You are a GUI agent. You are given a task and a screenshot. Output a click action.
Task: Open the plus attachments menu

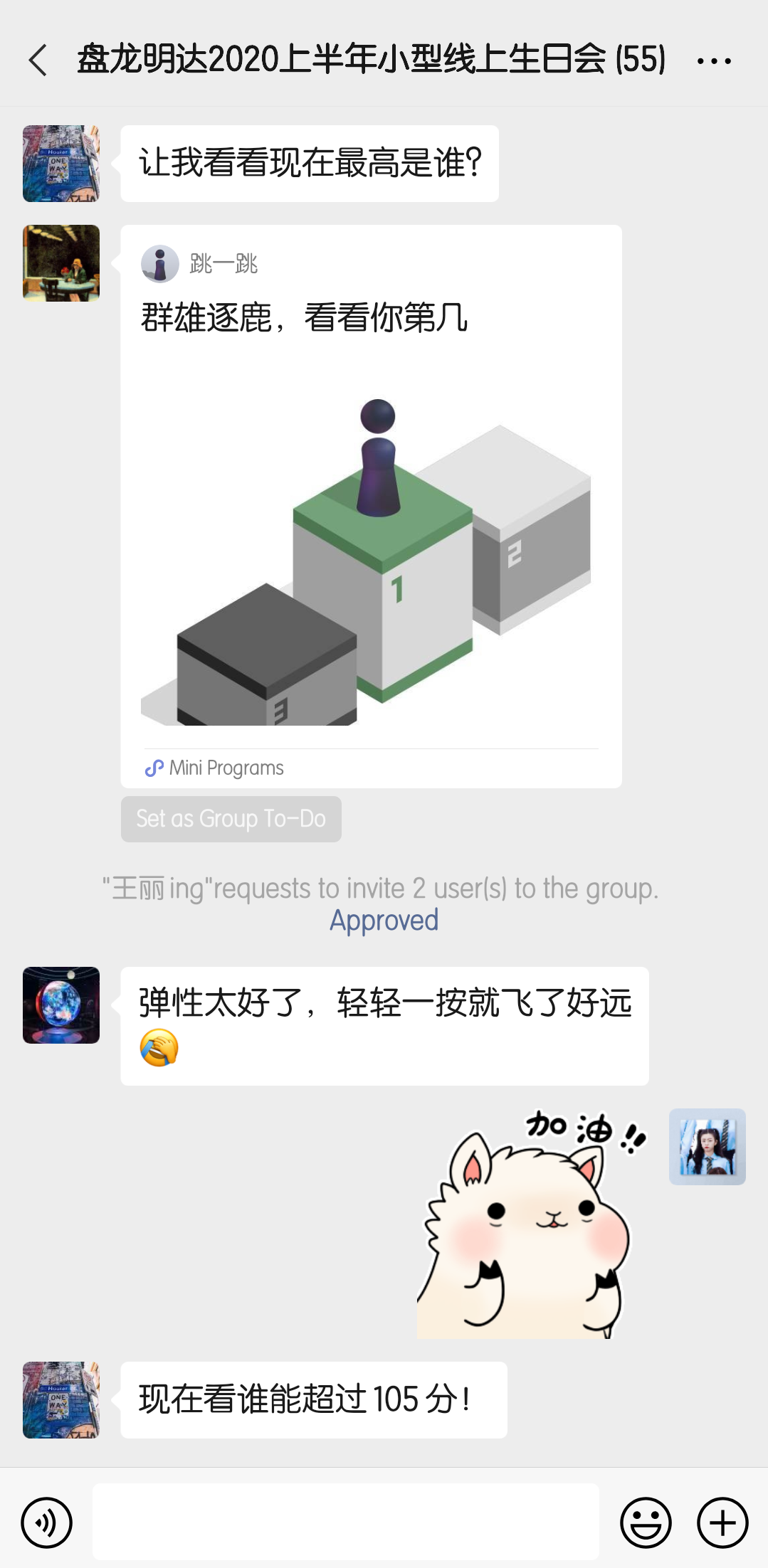[x=722, y=1523]
